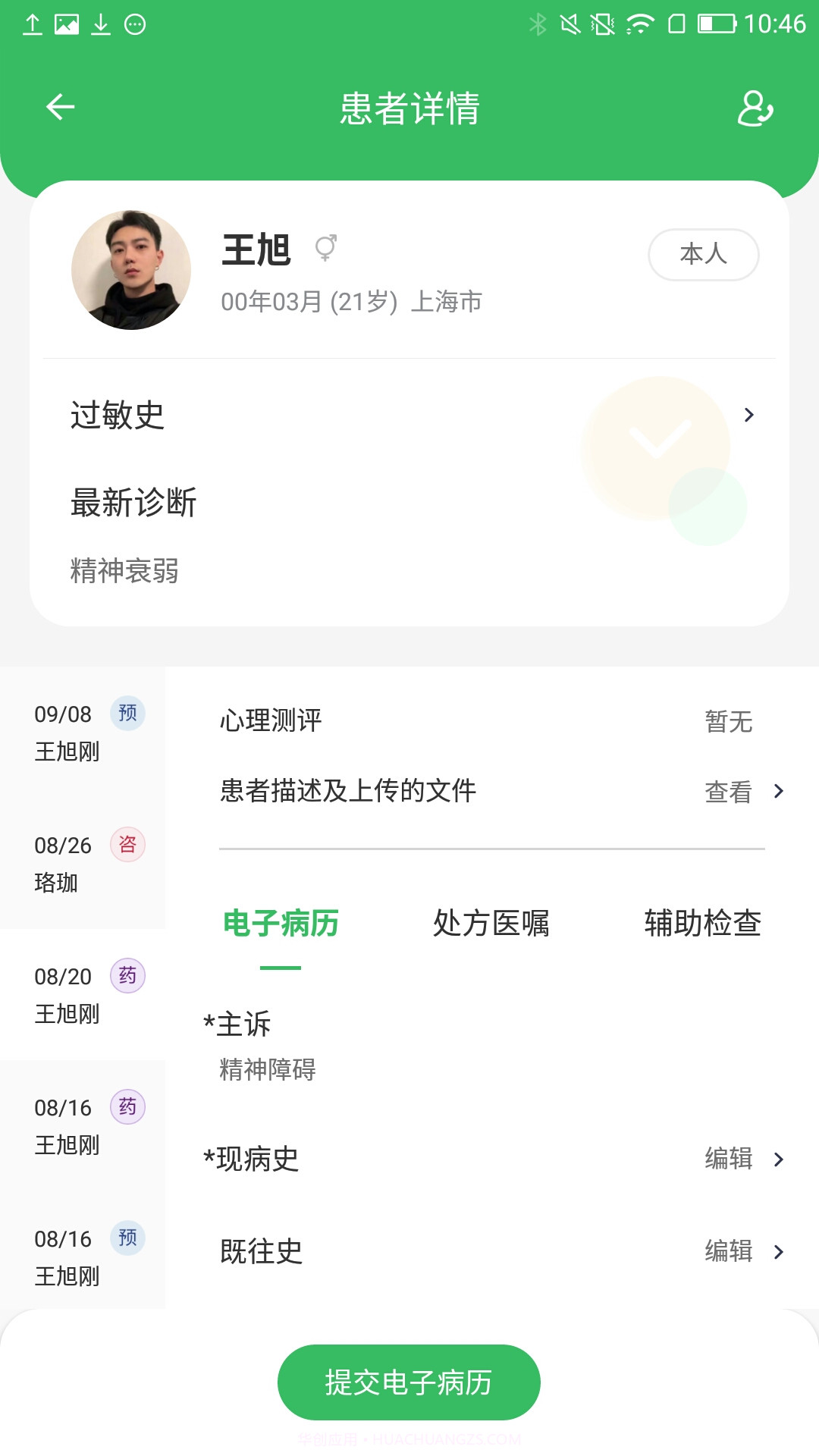Open the 预 badge on the lowest 08/16 entry
This screenshot has height=1456, width=819.
[x=127, y=1238]
